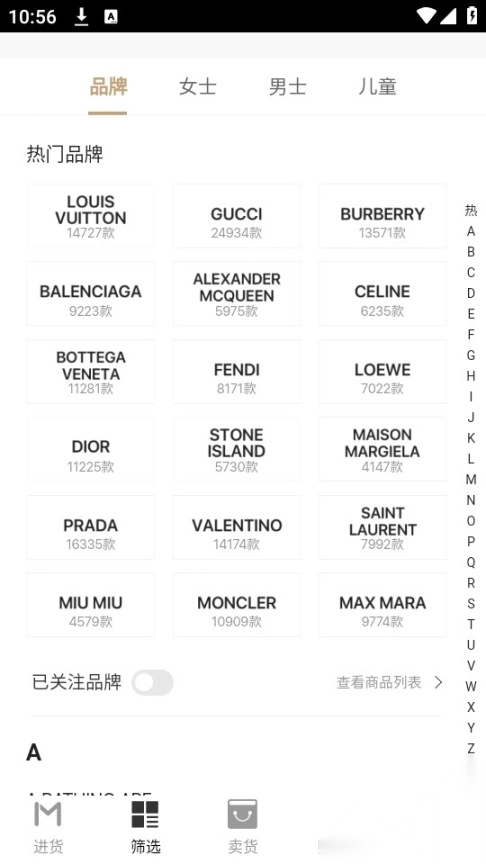This screenshot has height=864, width=486.
Task: Open BURBERRY brand products
Action: (382, 216)
